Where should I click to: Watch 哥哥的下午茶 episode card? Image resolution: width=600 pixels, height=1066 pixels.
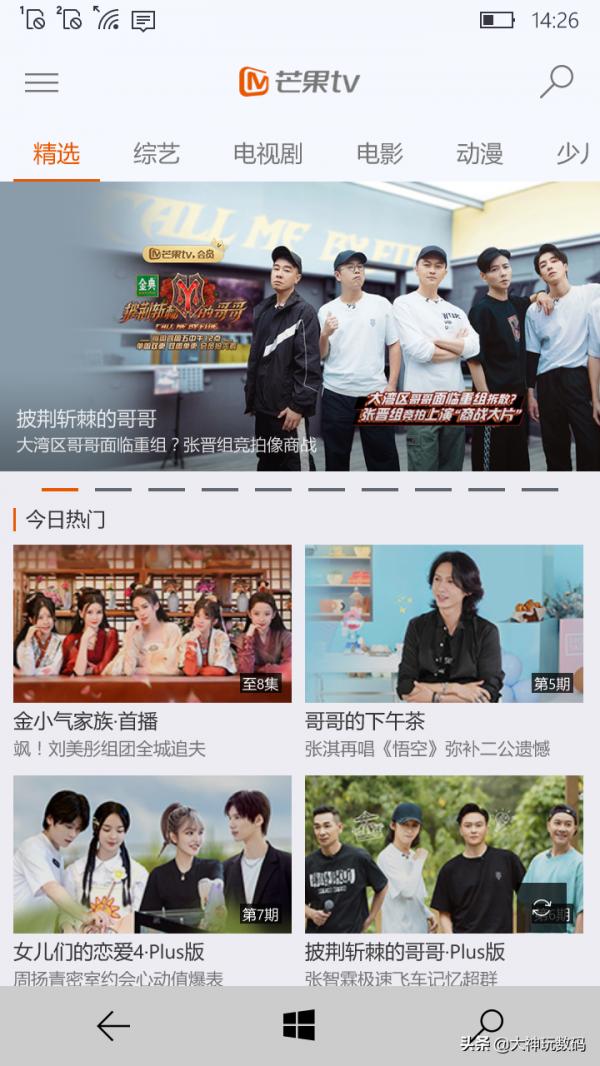click(444, 623)
